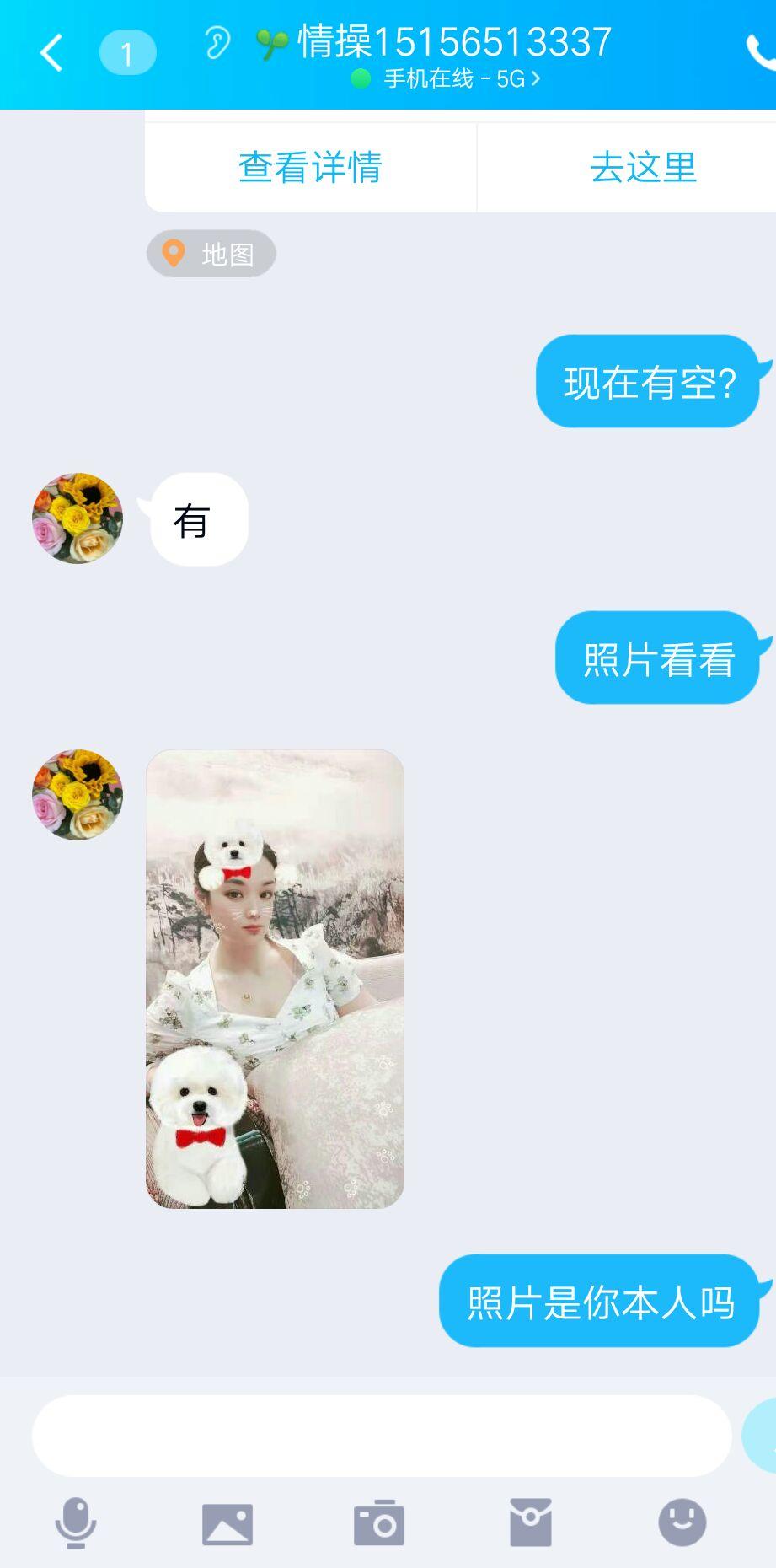Open the 地图 chip
776x1568 pixels.
pyautogui.click(x=211, y=254)
